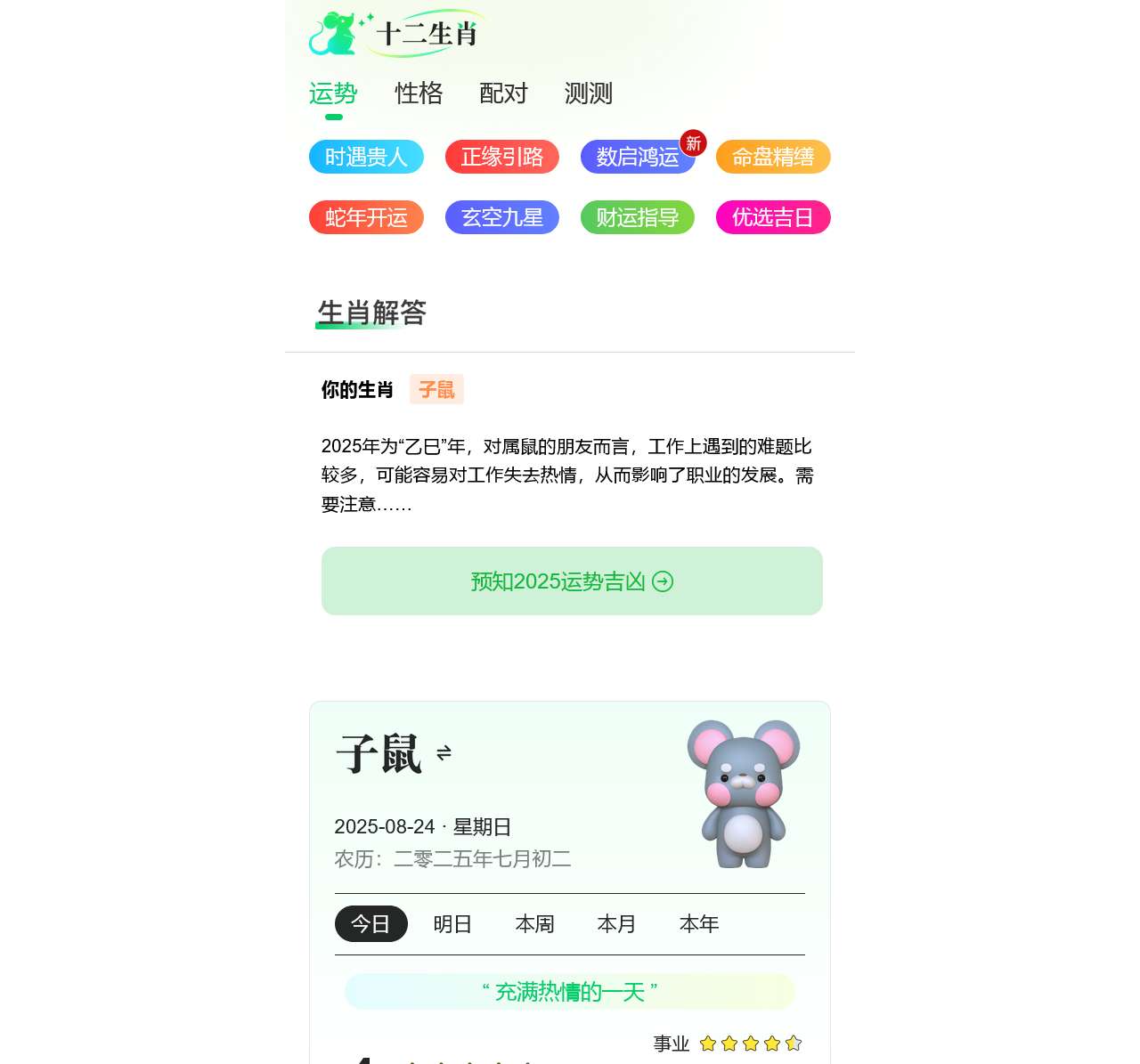Switch to 明日 fortune
Viewport: 1140px width, 1064px height.
pyautogui.click(x=452, y=924)
